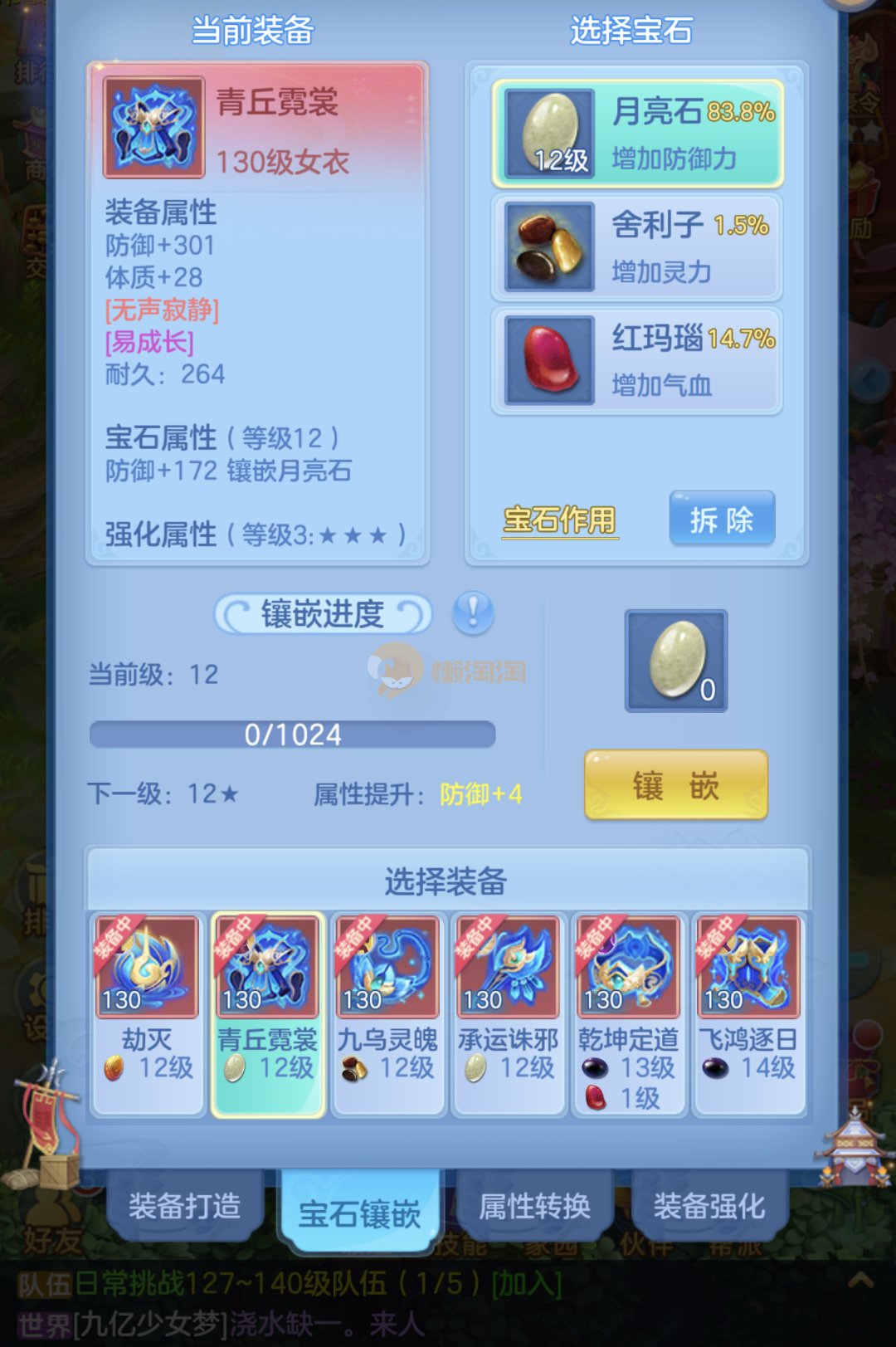Switch to the 宝石镶嵌 tab

(359, 1213)
